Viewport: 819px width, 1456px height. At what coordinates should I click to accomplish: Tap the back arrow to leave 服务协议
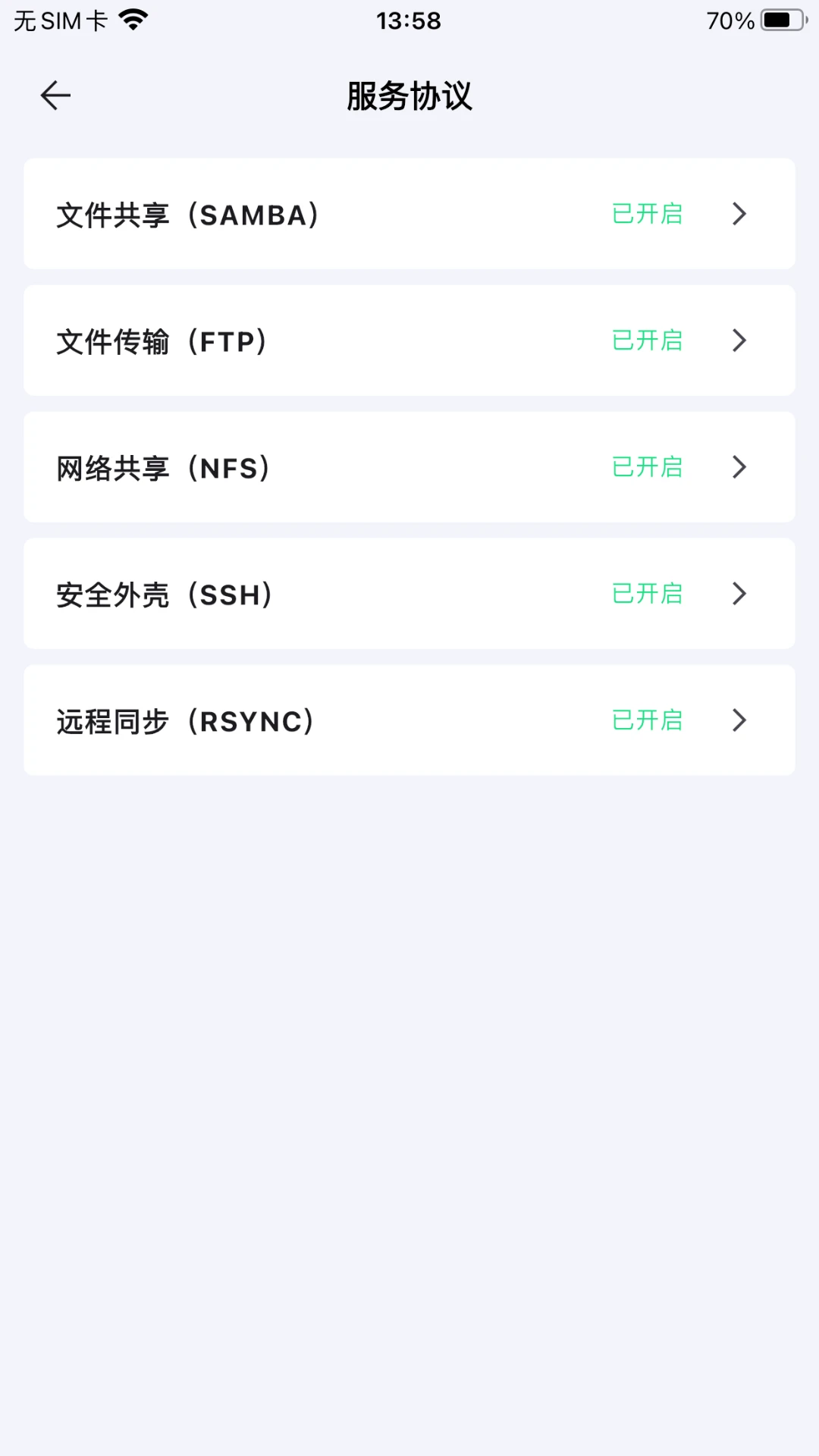54,95
